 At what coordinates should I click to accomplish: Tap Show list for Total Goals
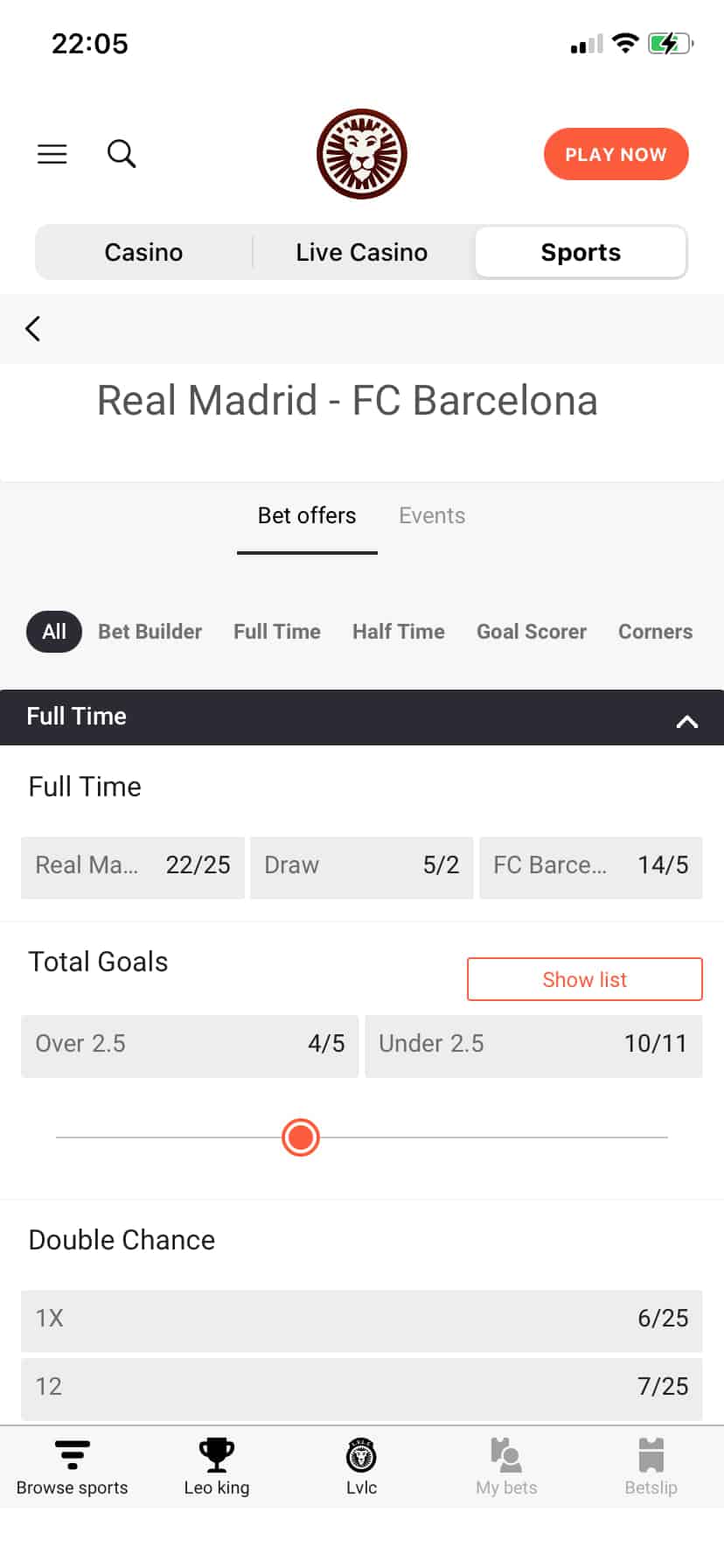(x=585, y=979)
